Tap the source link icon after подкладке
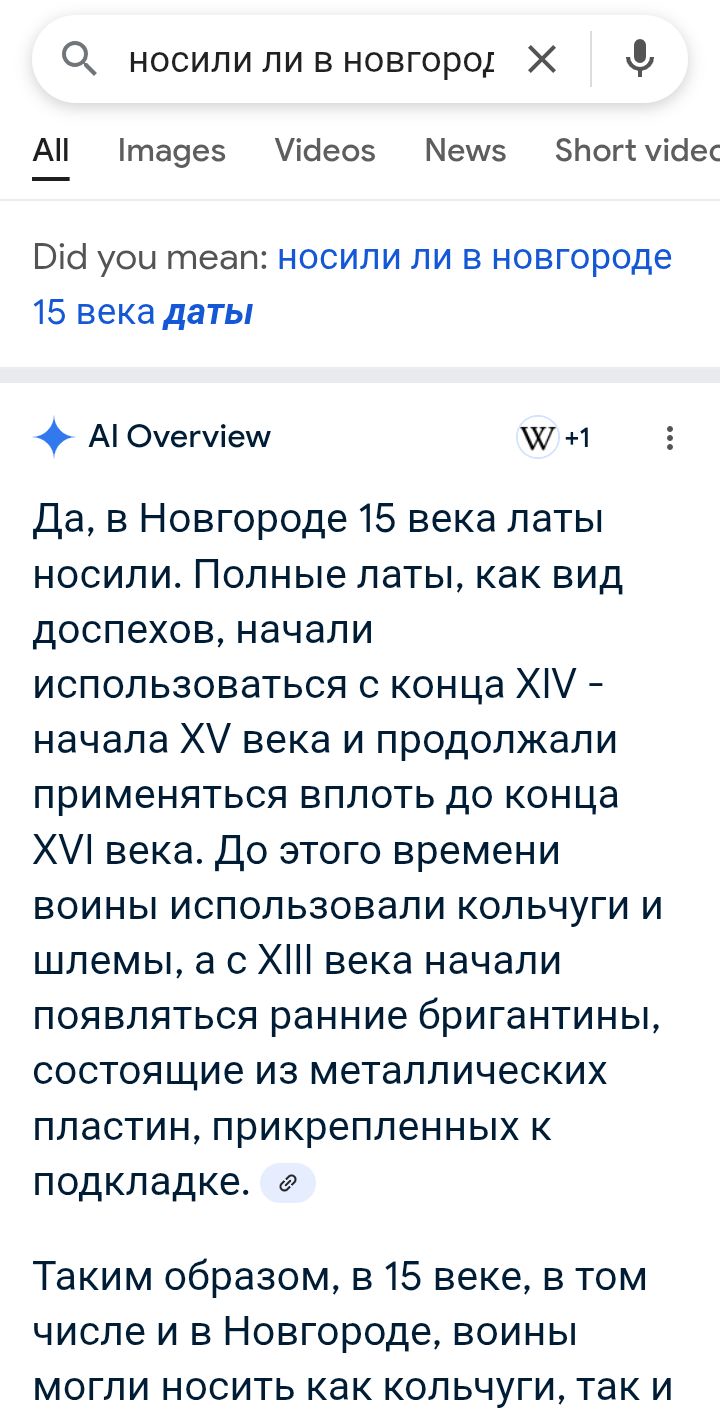Viewport: 720px width, 1420px height. tap(288, 1183)
